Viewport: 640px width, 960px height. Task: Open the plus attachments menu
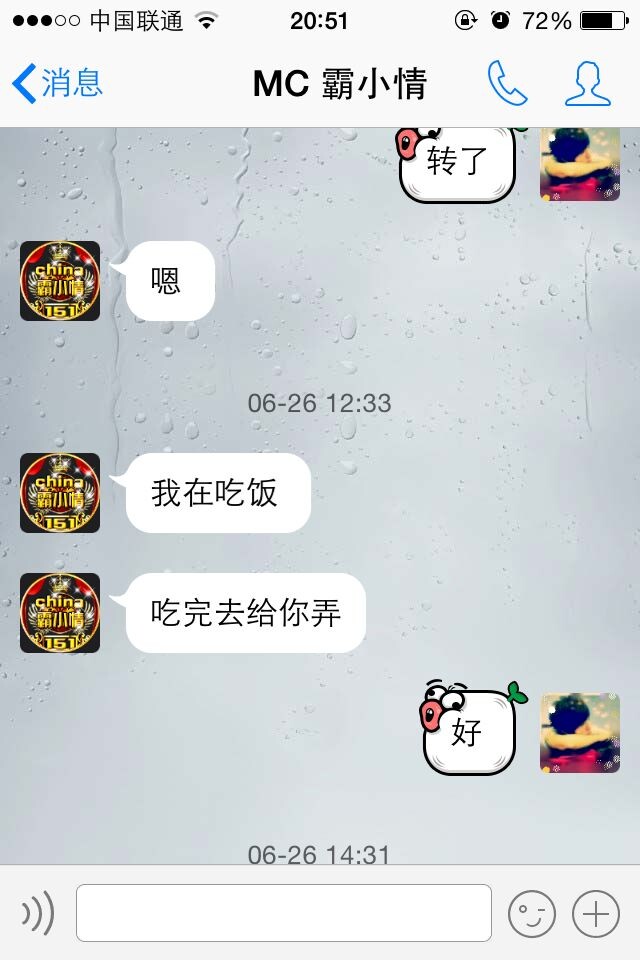click(595, 912)
